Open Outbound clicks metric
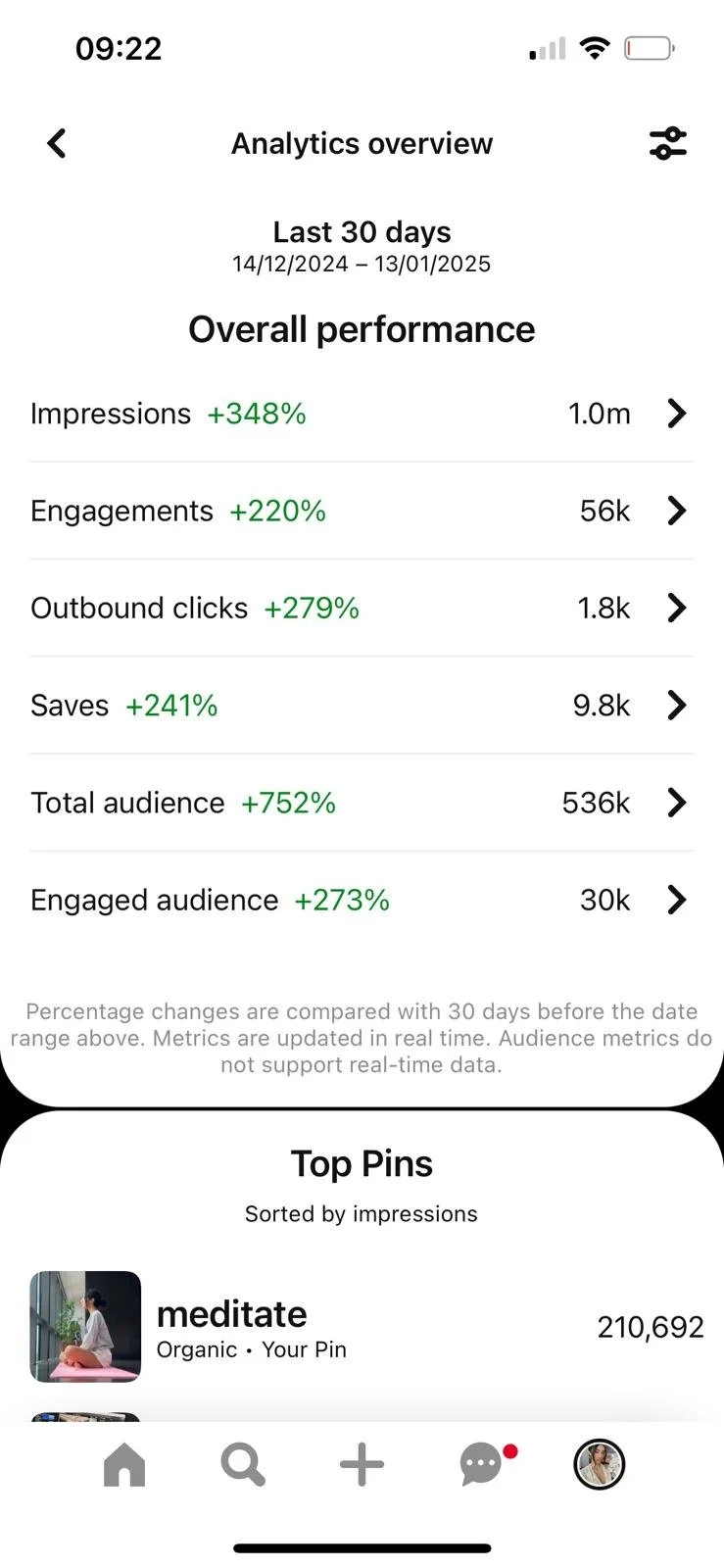 point(362,608)
